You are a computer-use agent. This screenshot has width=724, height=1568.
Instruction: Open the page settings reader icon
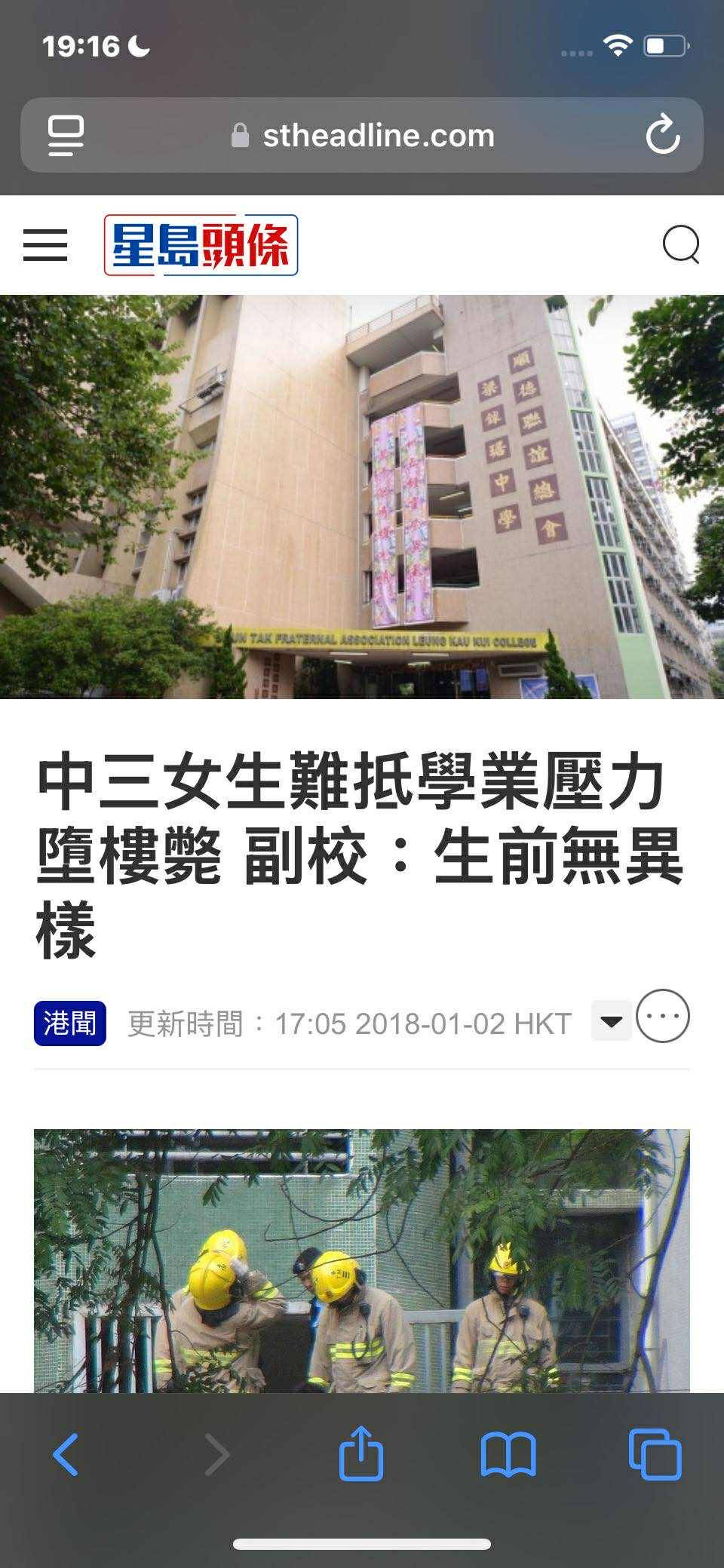[x=66, y=136]
